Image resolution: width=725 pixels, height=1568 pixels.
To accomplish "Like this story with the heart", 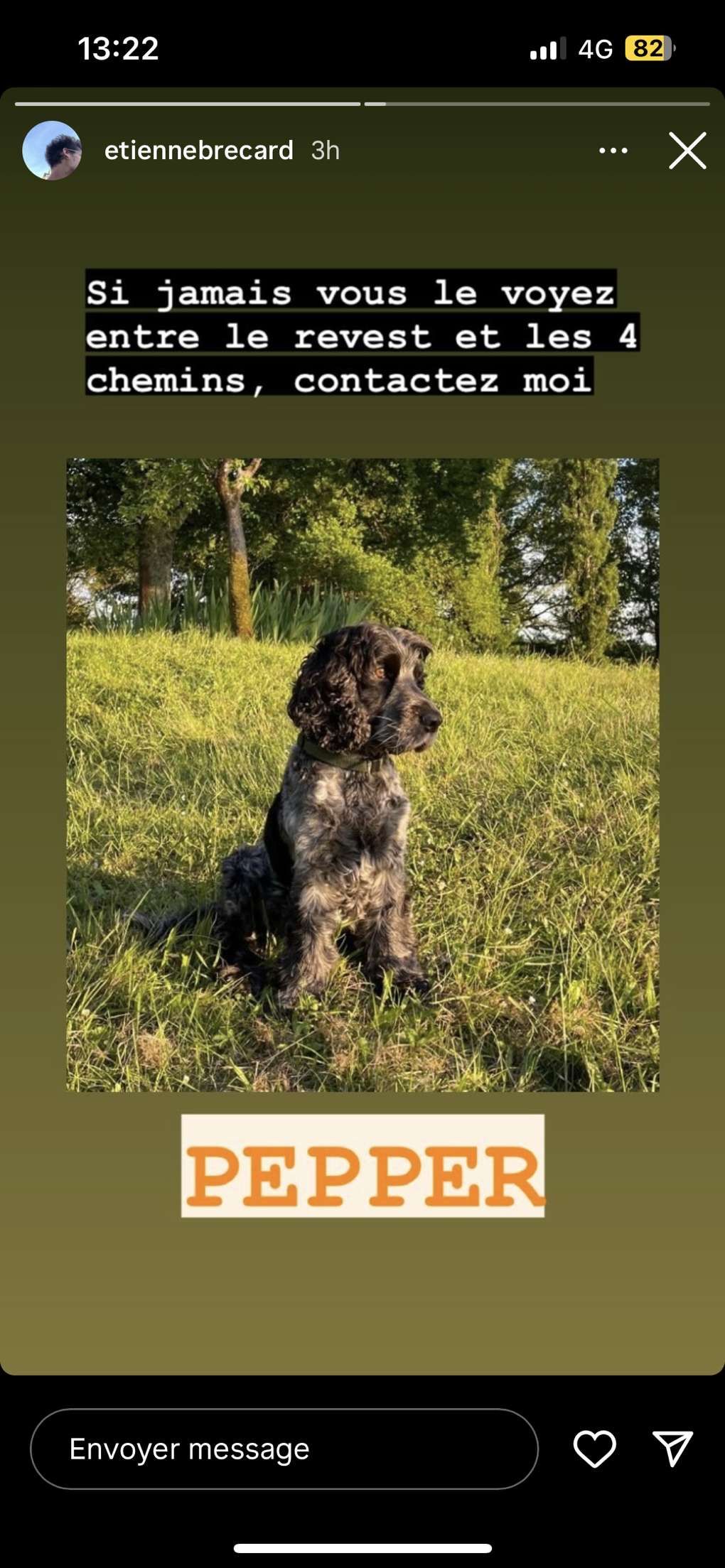I will (x=595, y=1449).
